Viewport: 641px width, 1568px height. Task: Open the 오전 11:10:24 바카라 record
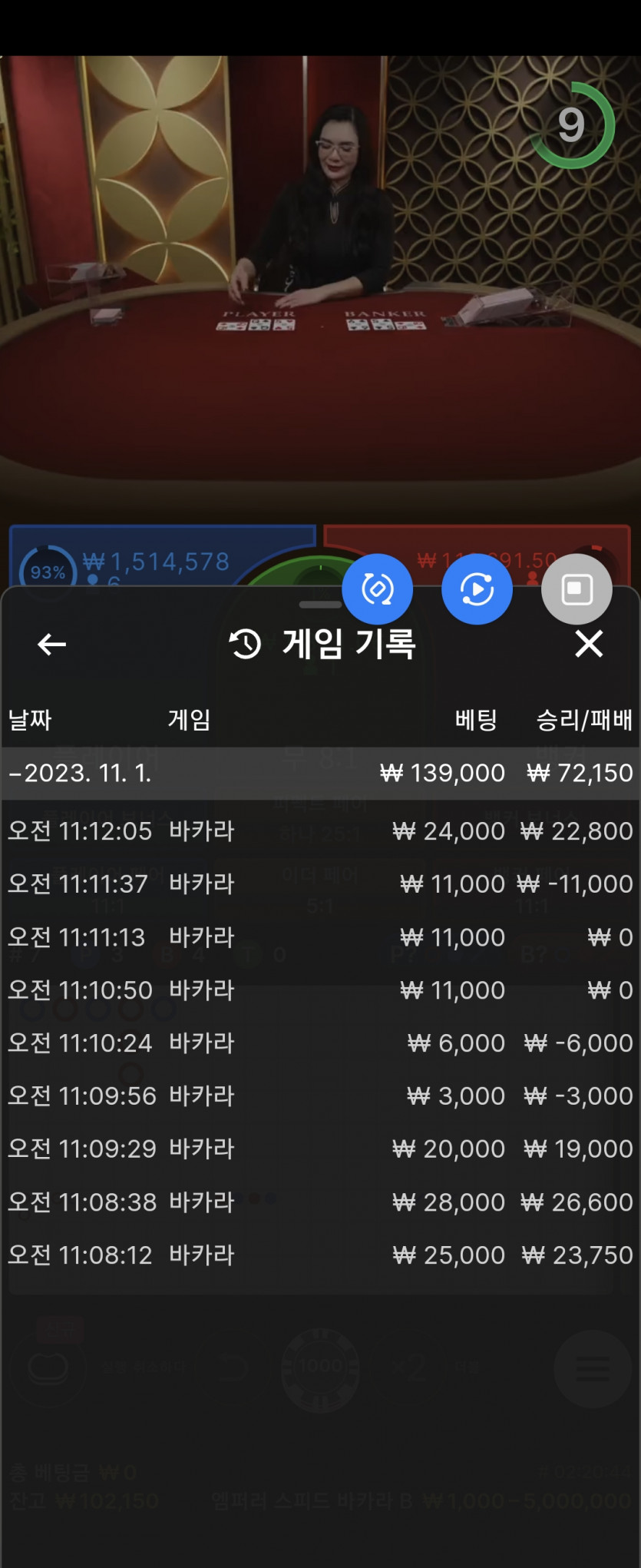click(x=320, y=1043)
